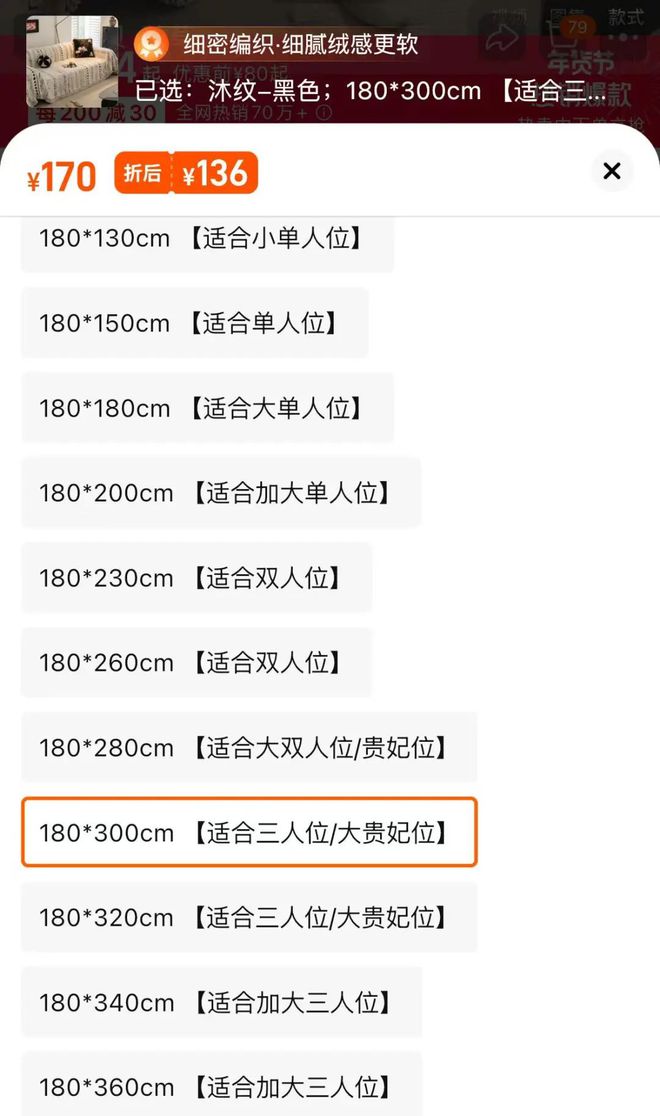
Task: Select 180*280cm 适合大双人位/贵妃位
Action: tap(249, 747)
